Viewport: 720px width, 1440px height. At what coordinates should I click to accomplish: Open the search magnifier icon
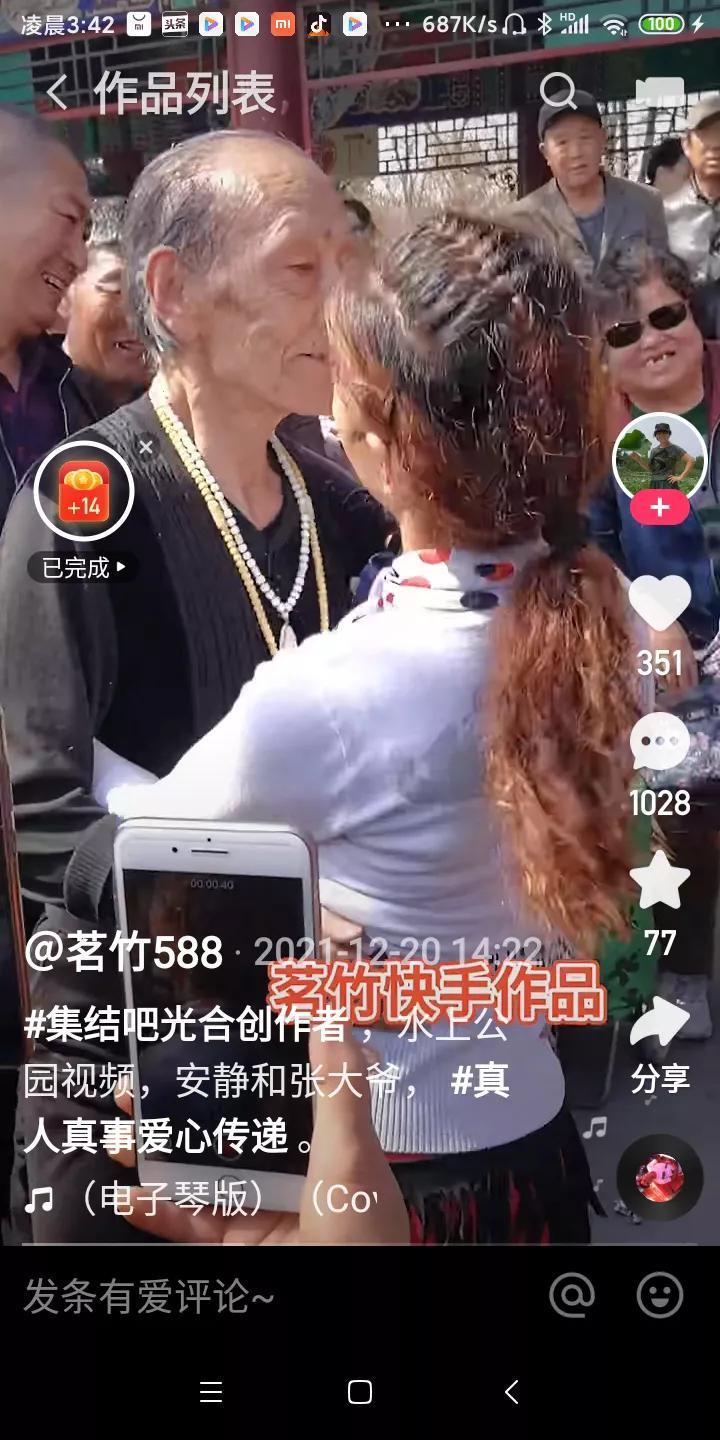(558, 92)
